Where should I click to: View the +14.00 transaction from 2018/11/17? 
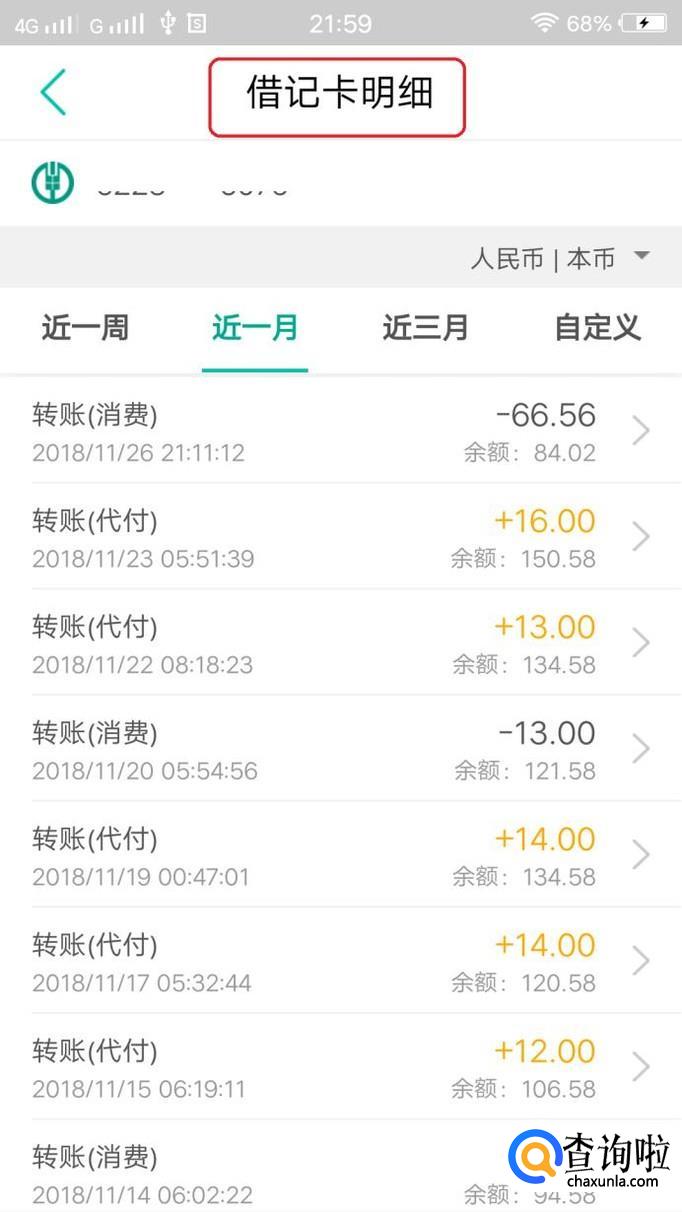(x=340, y=961)
